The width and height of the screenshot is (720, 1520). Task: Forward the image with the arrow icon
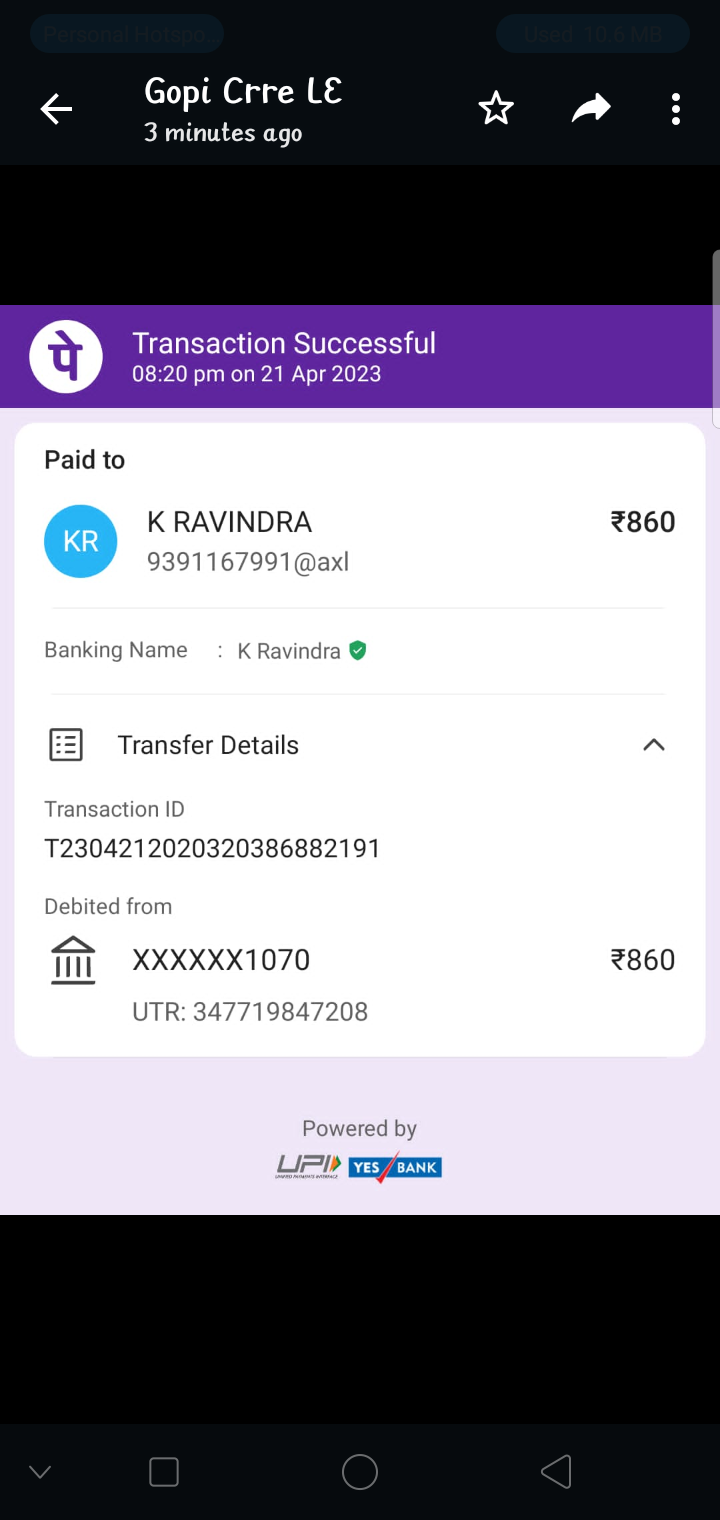pos(591,108)
